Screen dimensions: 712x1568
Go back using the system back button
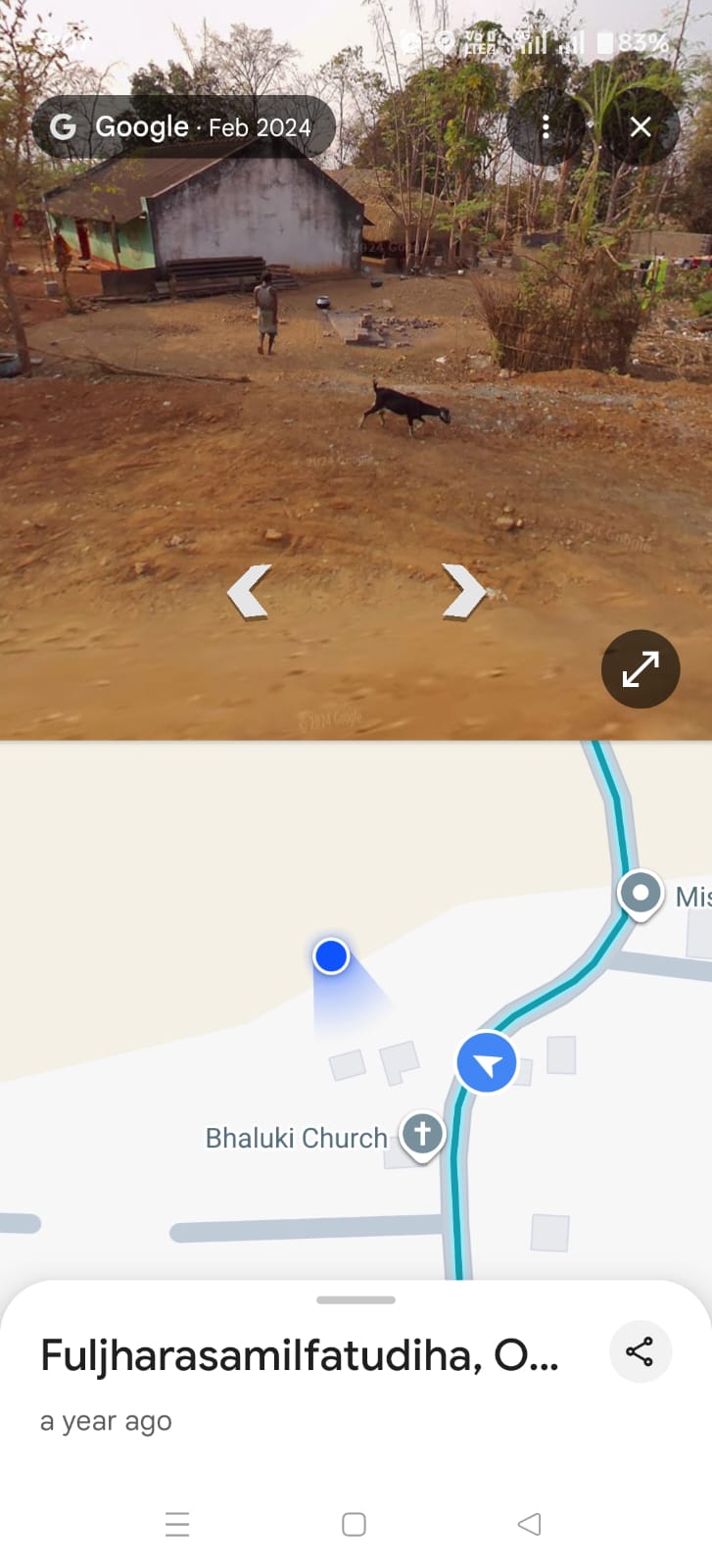(x=529, y=1524)
